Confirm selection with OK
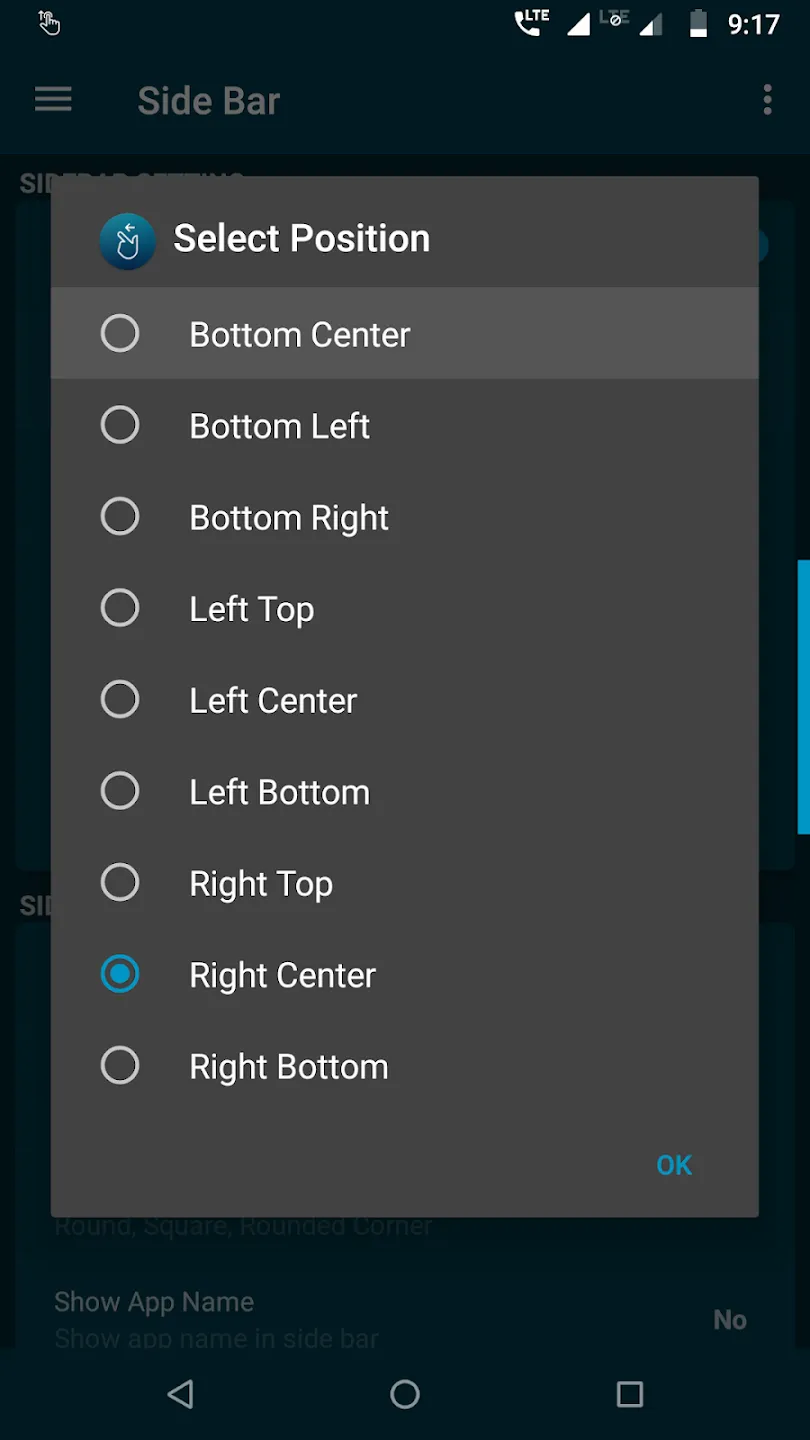This screenshot has width=810, height=1440. [x=674, y=1165]
